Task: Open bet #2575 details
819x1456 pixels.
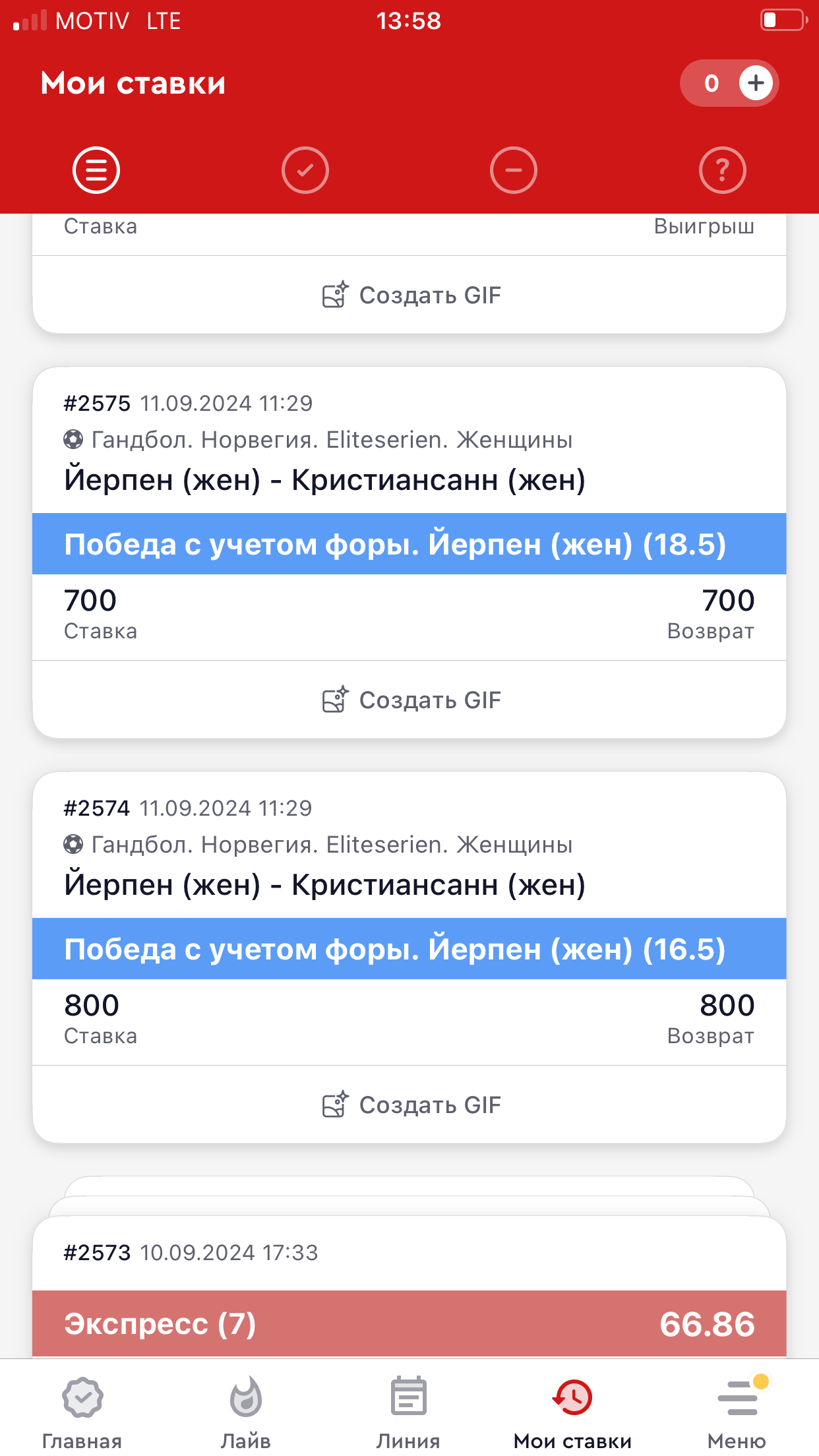Action: click(x=409, y=479)
